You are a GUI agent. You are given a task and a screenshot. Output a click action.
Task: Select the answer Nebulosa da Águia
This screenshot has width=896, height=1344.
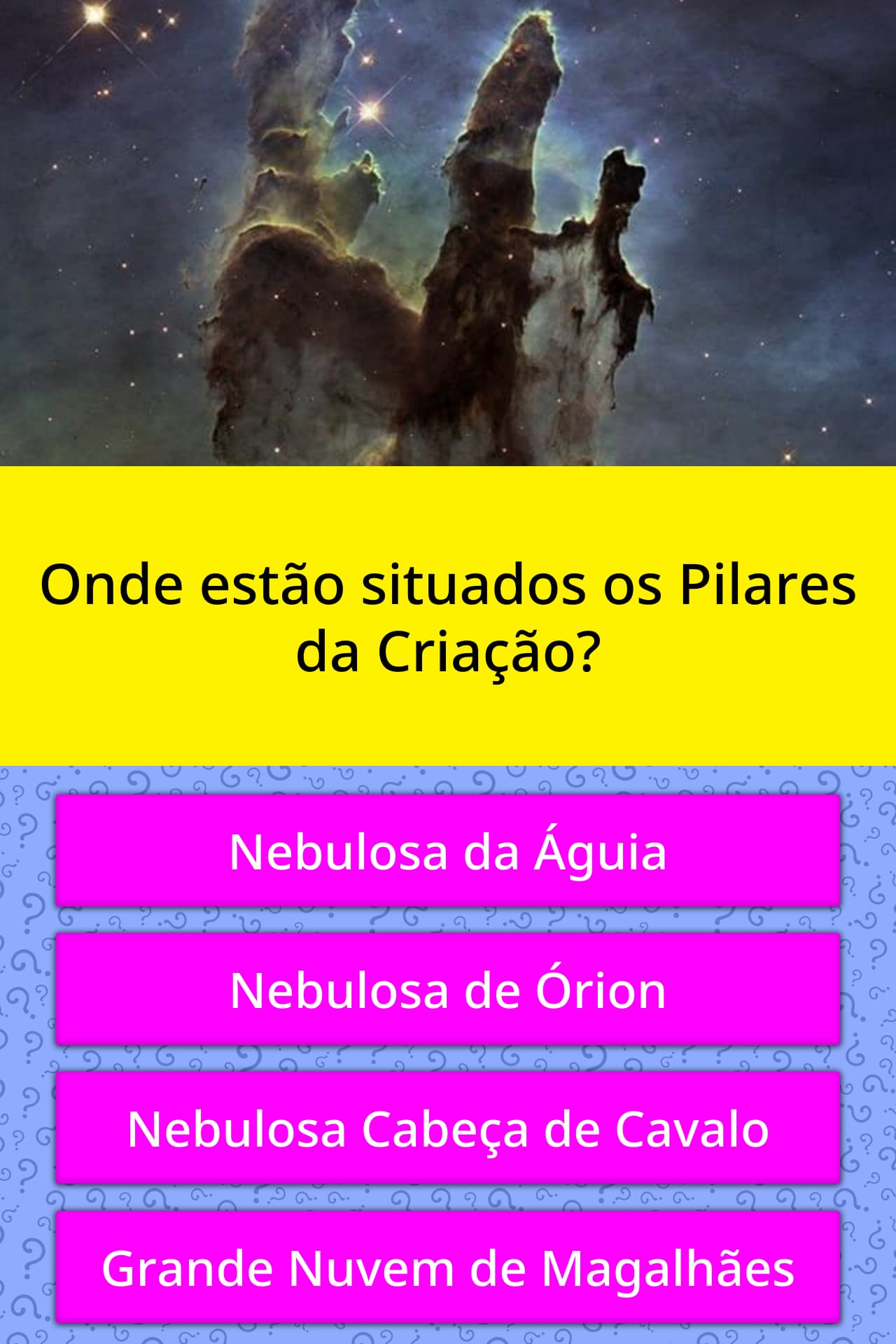(448, 850)
